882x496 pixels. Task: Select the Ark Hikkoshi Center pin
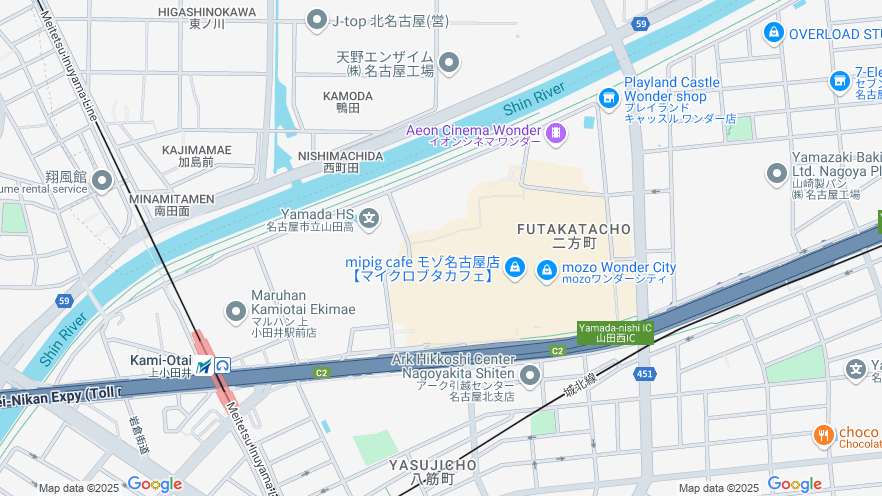coord(529,376)
